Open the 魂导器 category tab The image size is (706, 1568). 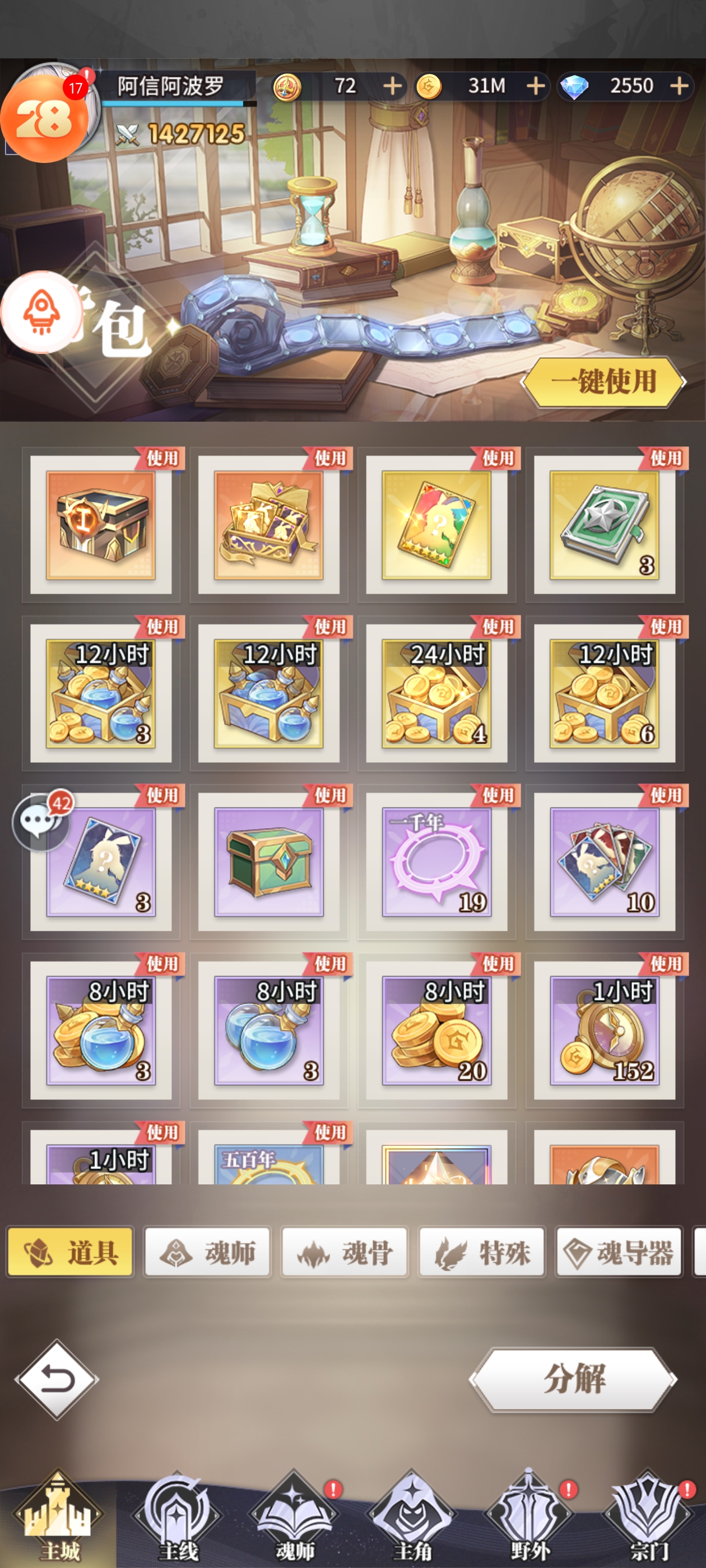[x=619, y=1253]
